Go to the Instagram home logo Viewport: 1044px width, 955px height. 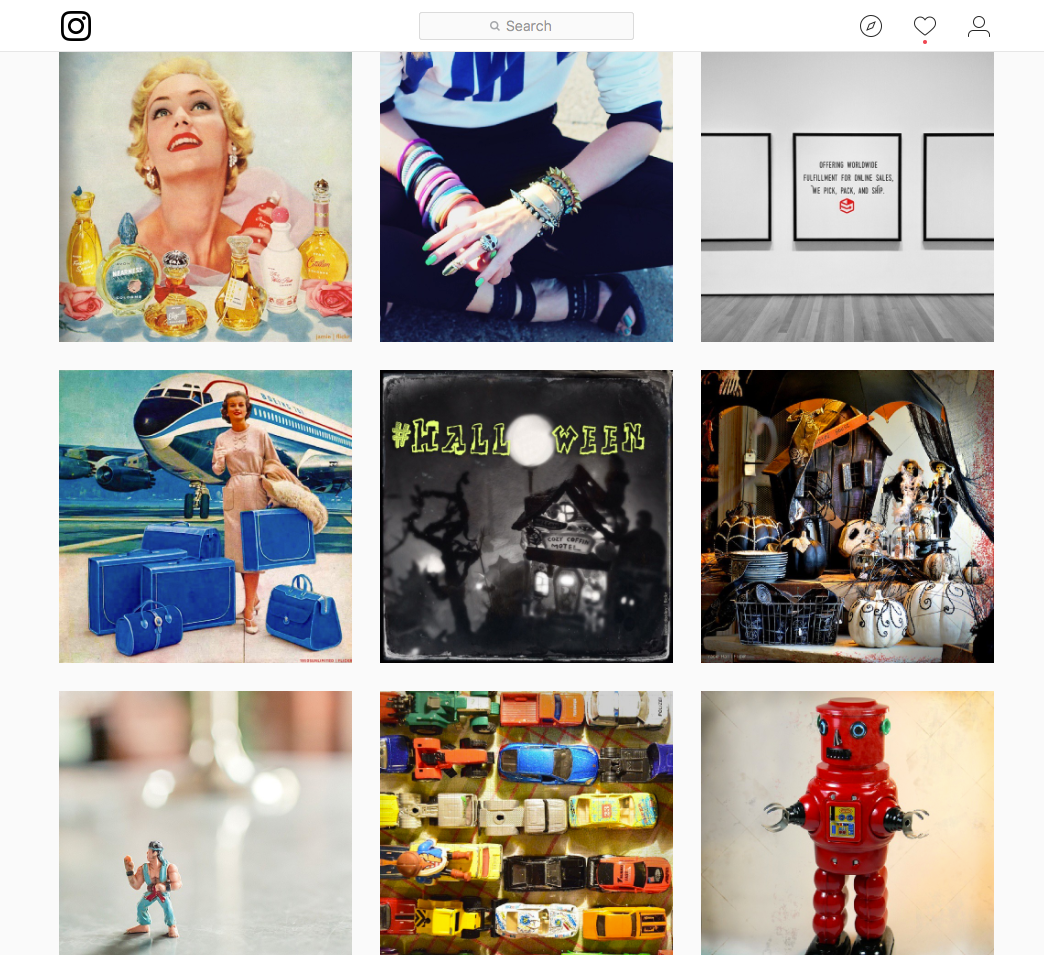(76, 26)
